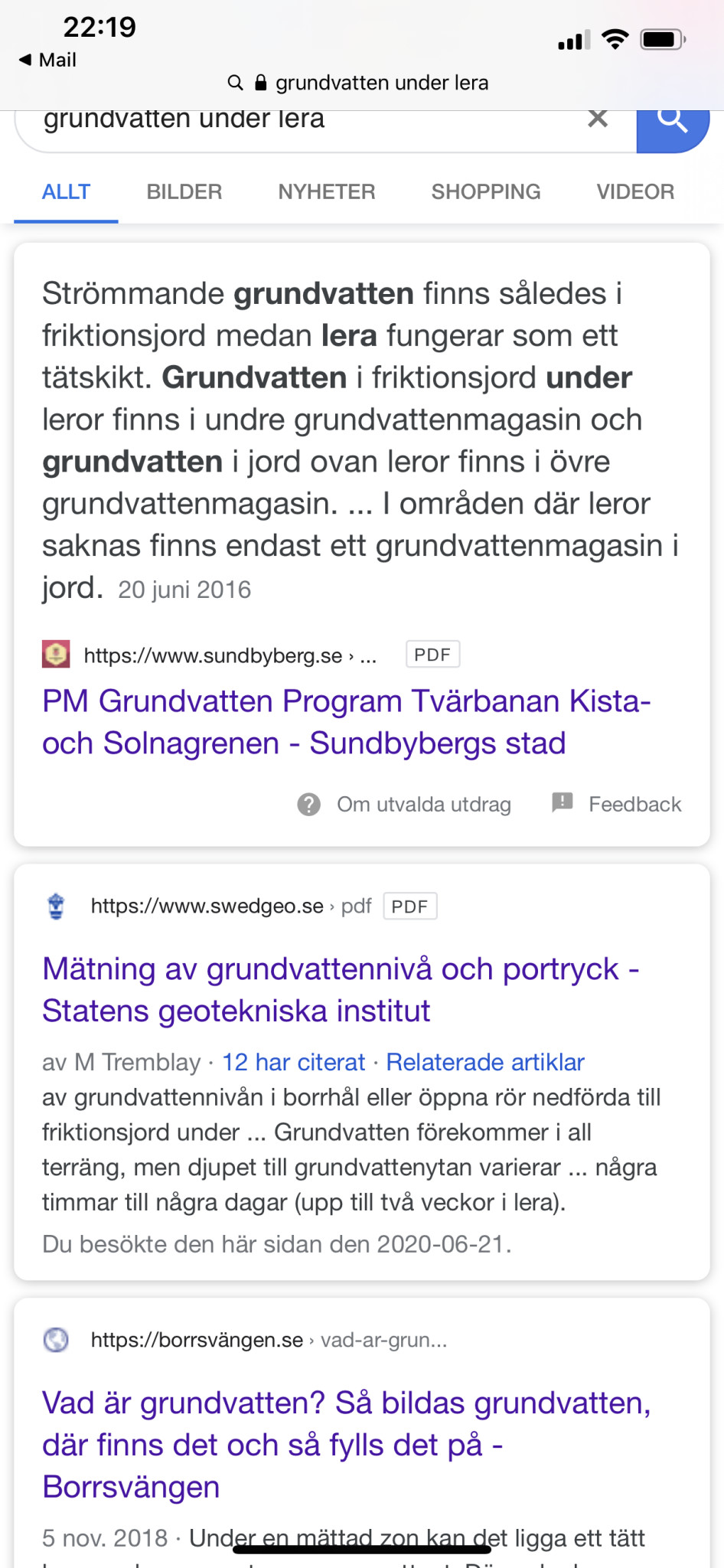Tap the address bar showing grundvatten under lera
Viewport: 724px width, 1568px height.
coord(360,83)
